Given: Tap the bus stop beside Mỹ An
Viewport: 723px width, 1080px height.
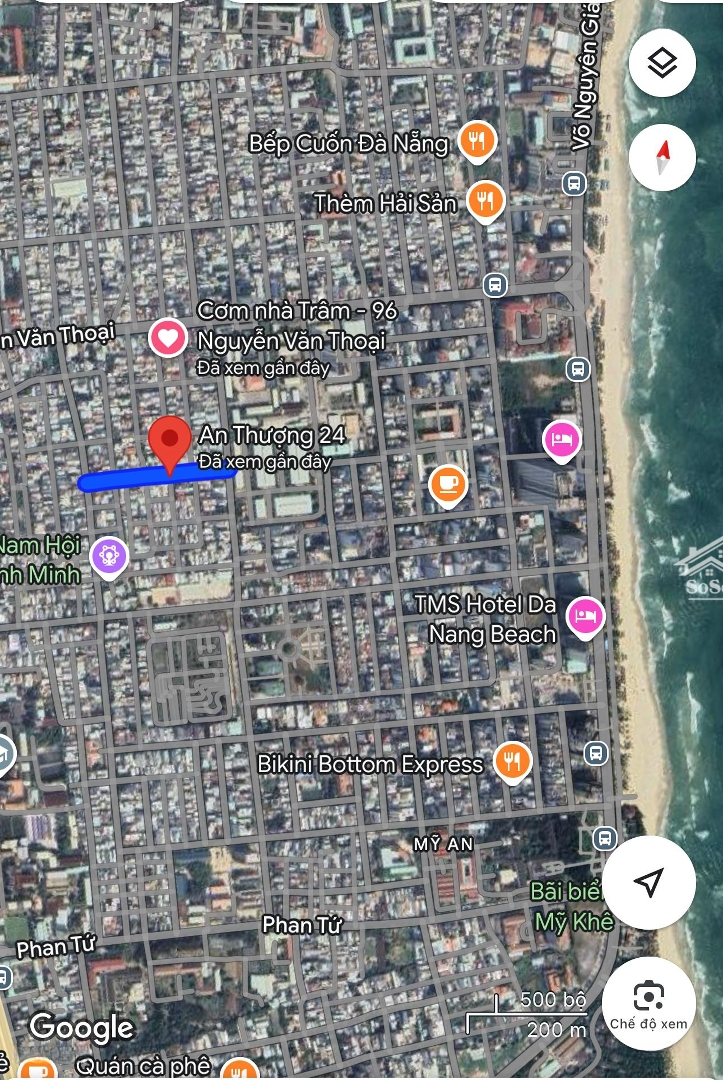Looking at the screenshot, I should [603, 836].
